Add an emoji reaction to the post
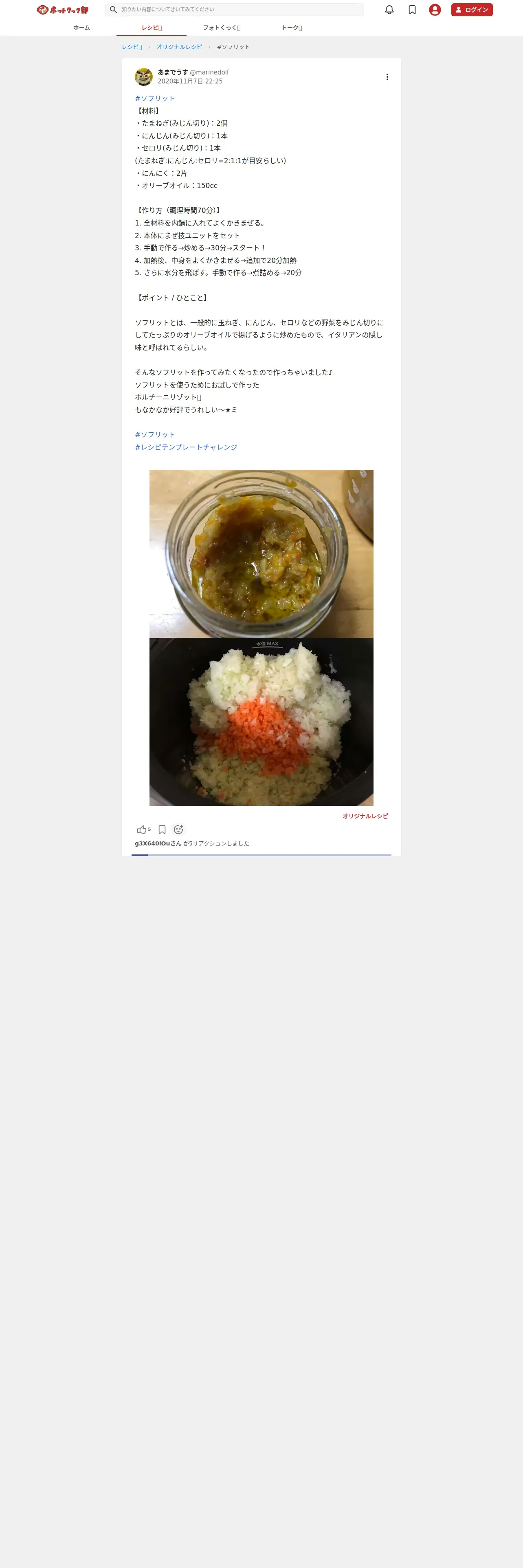 click(178, 830)
